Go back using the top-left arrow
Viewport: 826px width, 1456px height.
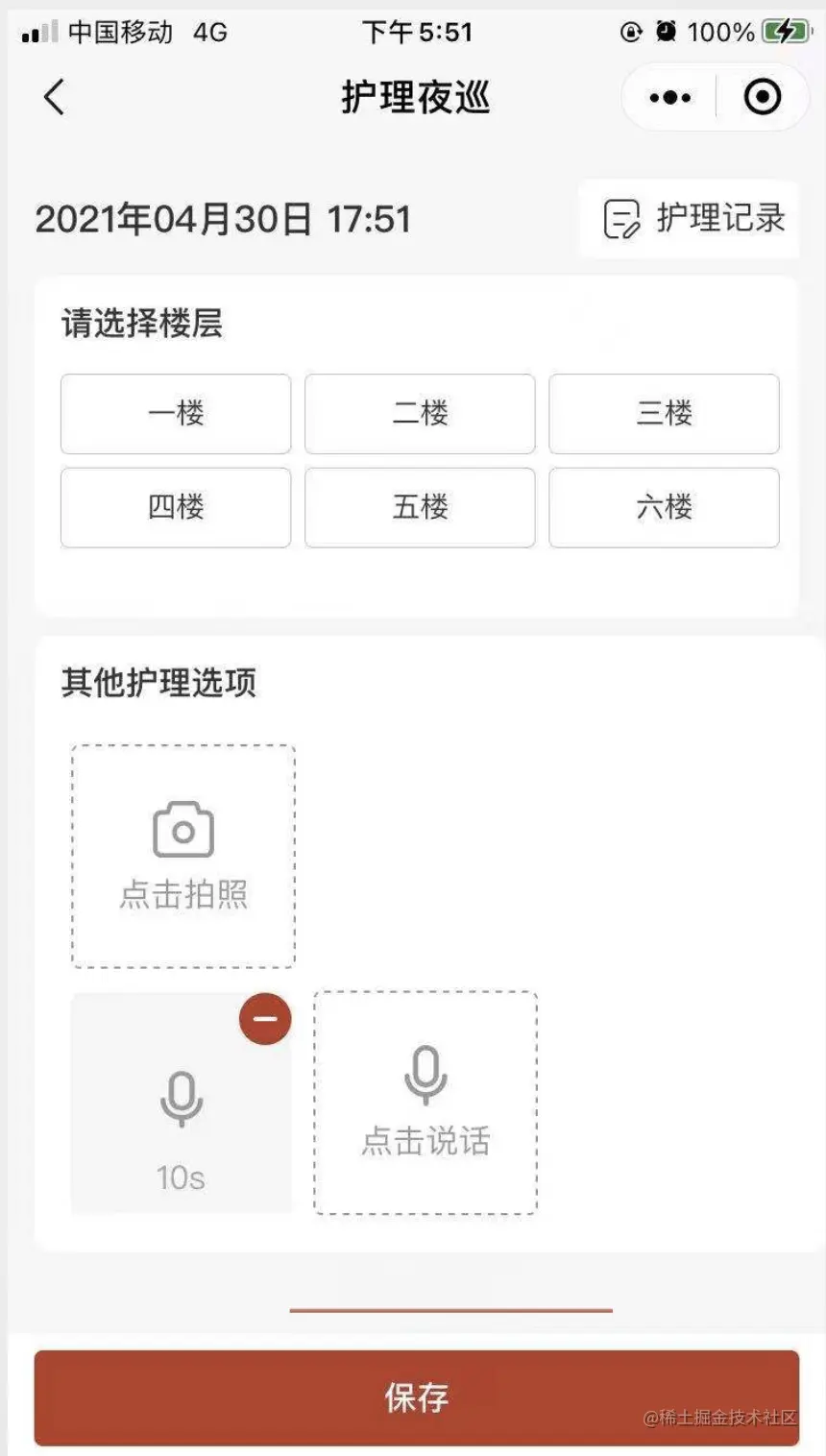[55, 97]
